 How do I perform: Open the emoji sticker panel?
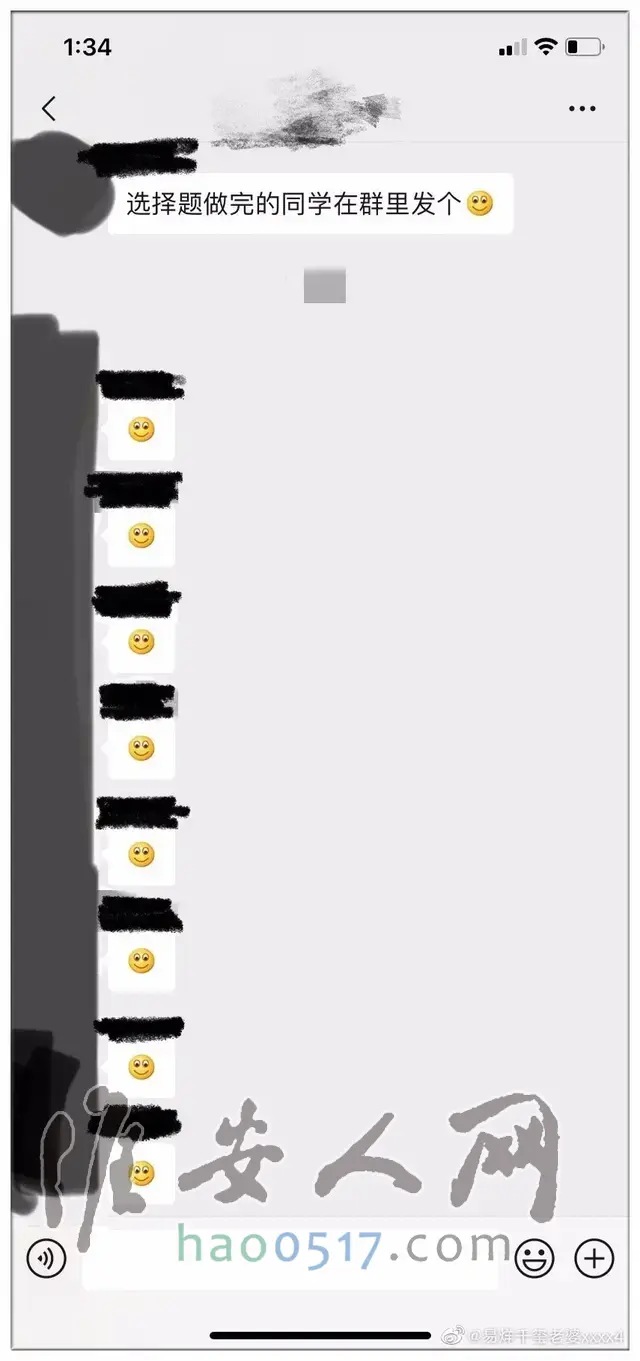pyautogui.click(x=533, y=1258)
